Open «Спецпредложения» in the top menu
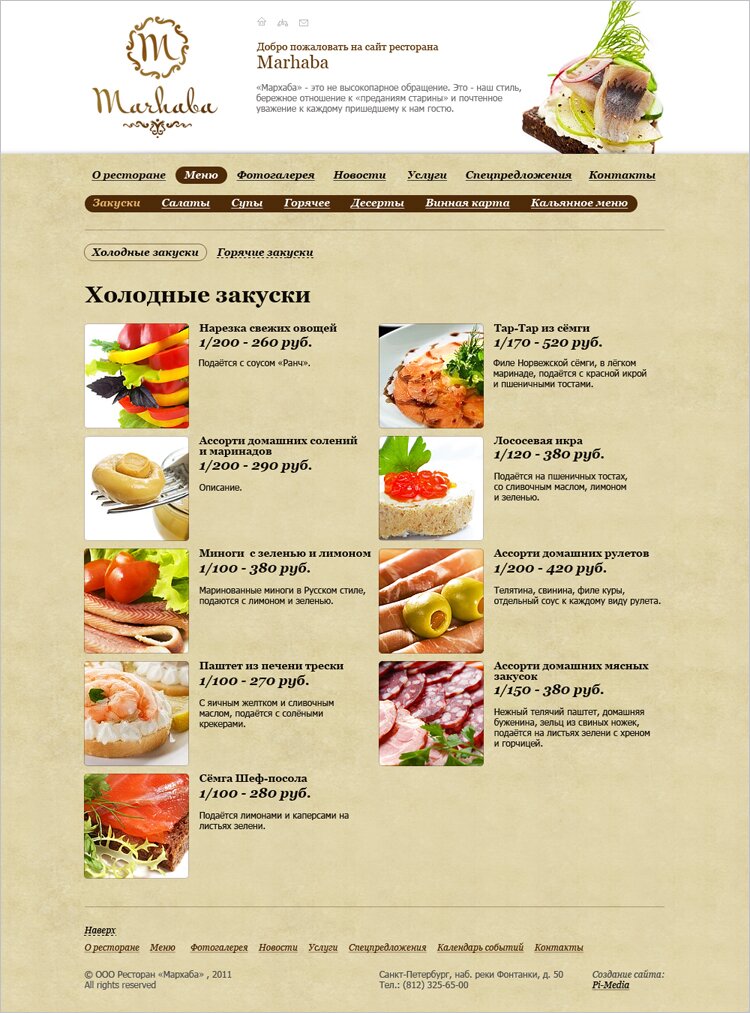Viewport: 750px width, 1013px height. click(x=518, y=176)
